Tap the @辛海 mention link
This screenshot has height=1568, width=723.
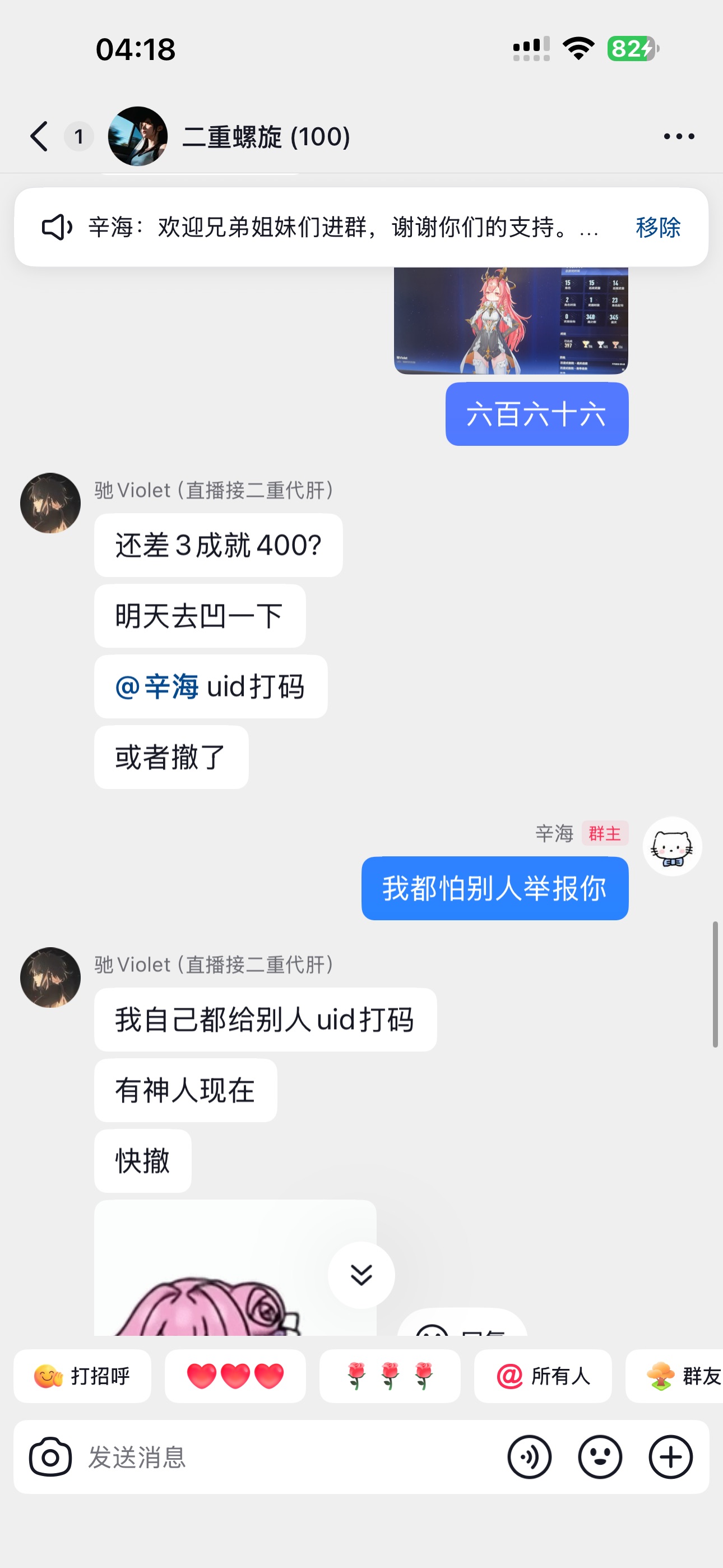coord(157,686)
